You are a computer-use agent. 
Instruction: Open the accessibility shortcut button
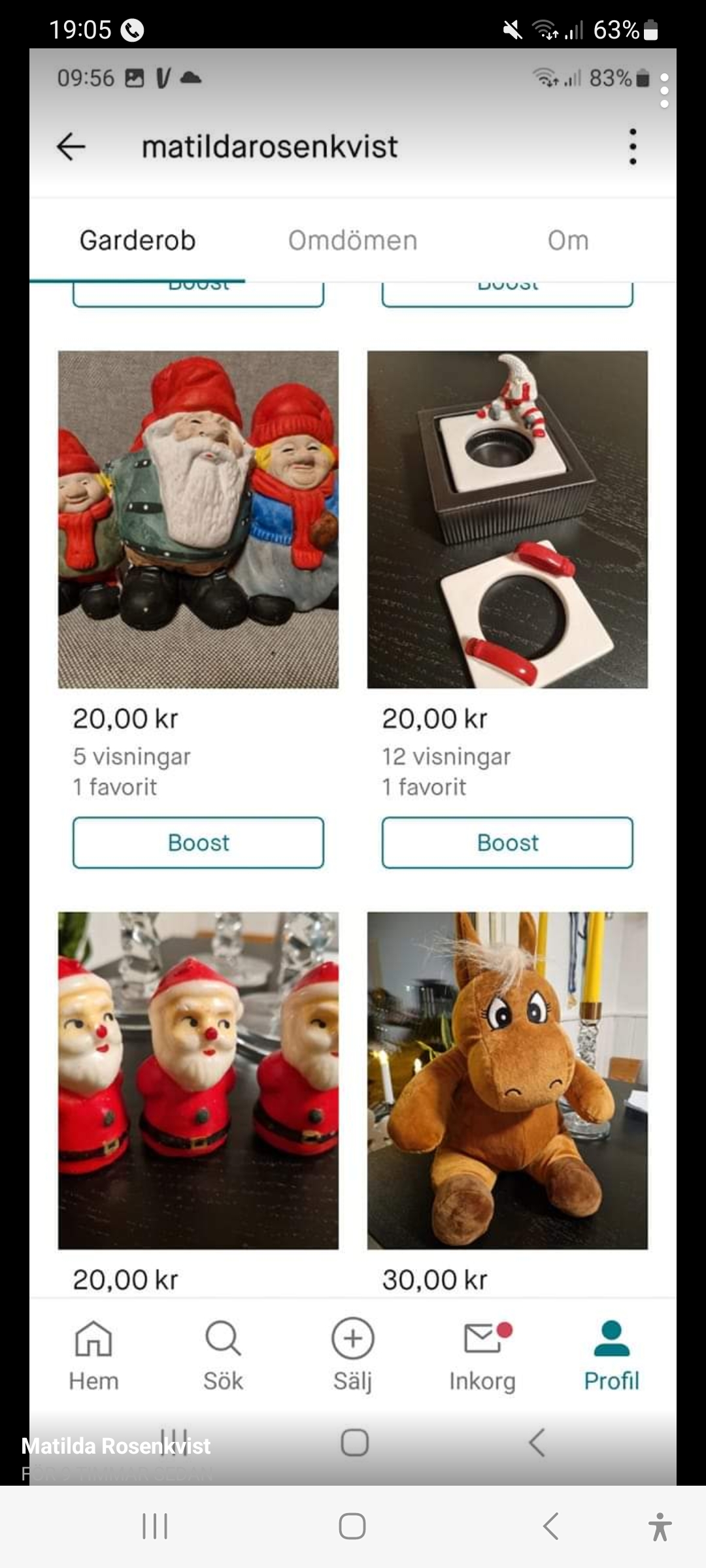pyautogui.click(x=660, y=1527)
